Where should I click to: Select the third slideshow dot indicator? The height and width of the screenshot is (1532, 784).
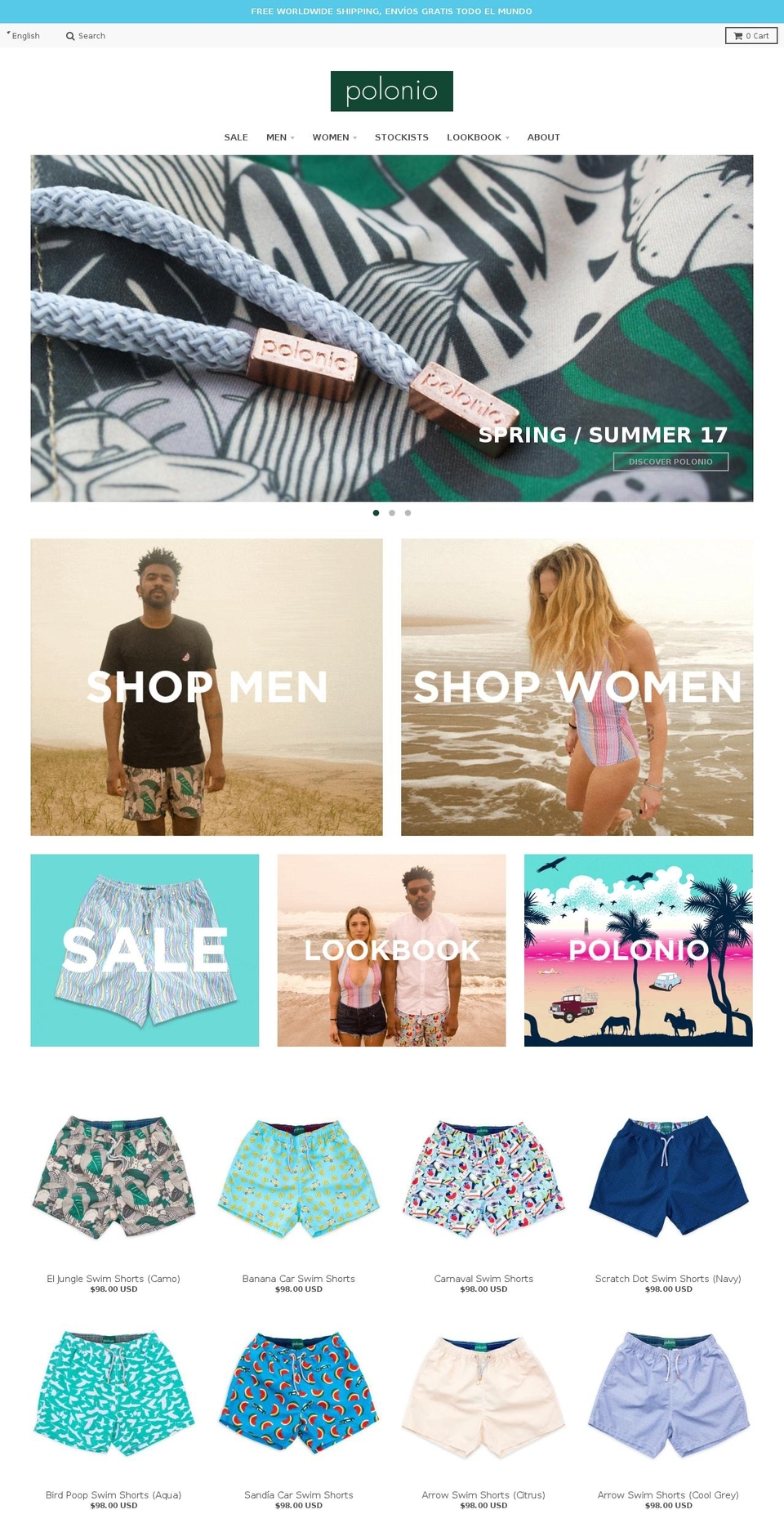click(408, 513)
